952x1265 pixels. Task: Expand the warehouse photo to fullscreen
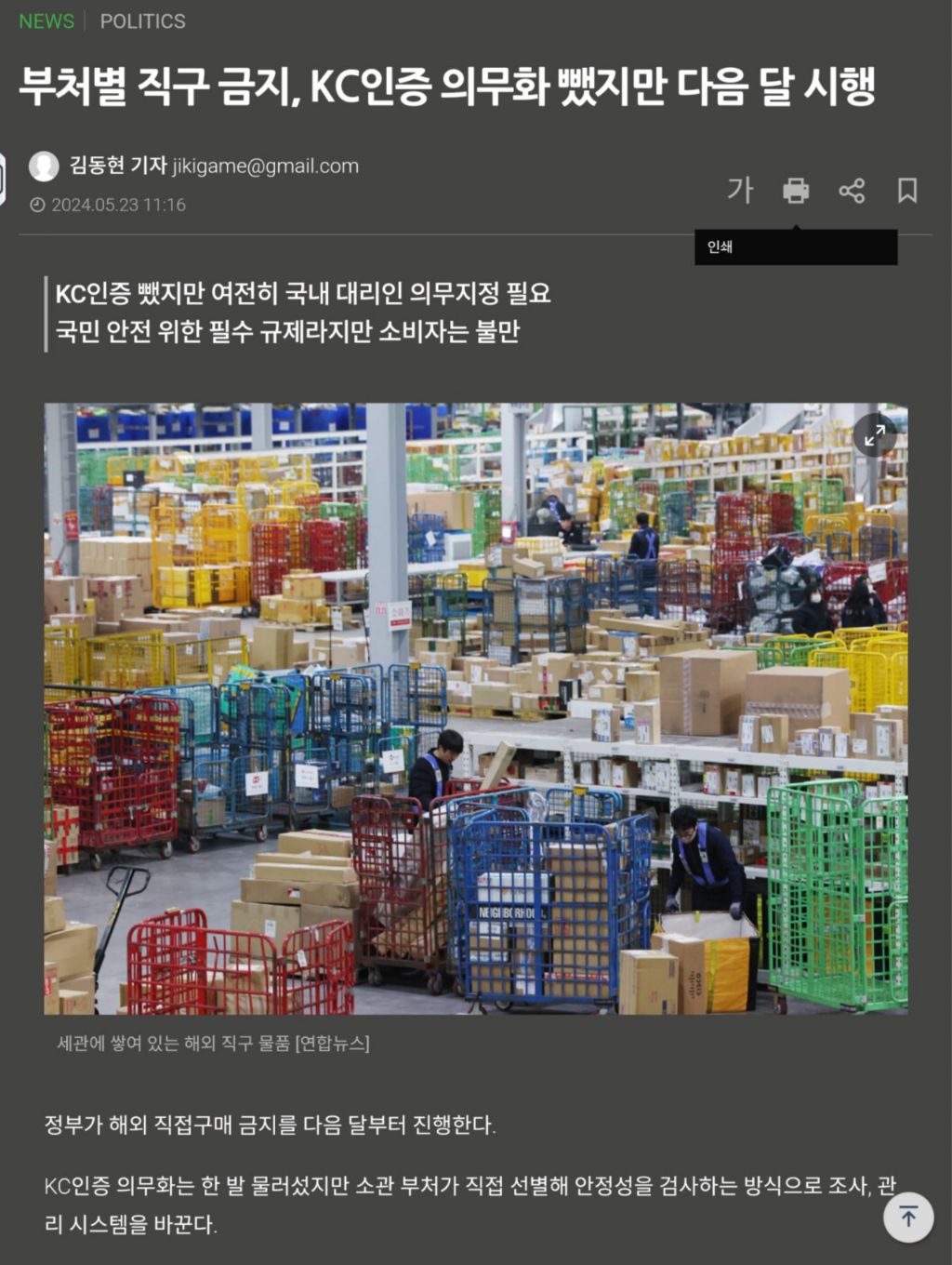point(875,435)
